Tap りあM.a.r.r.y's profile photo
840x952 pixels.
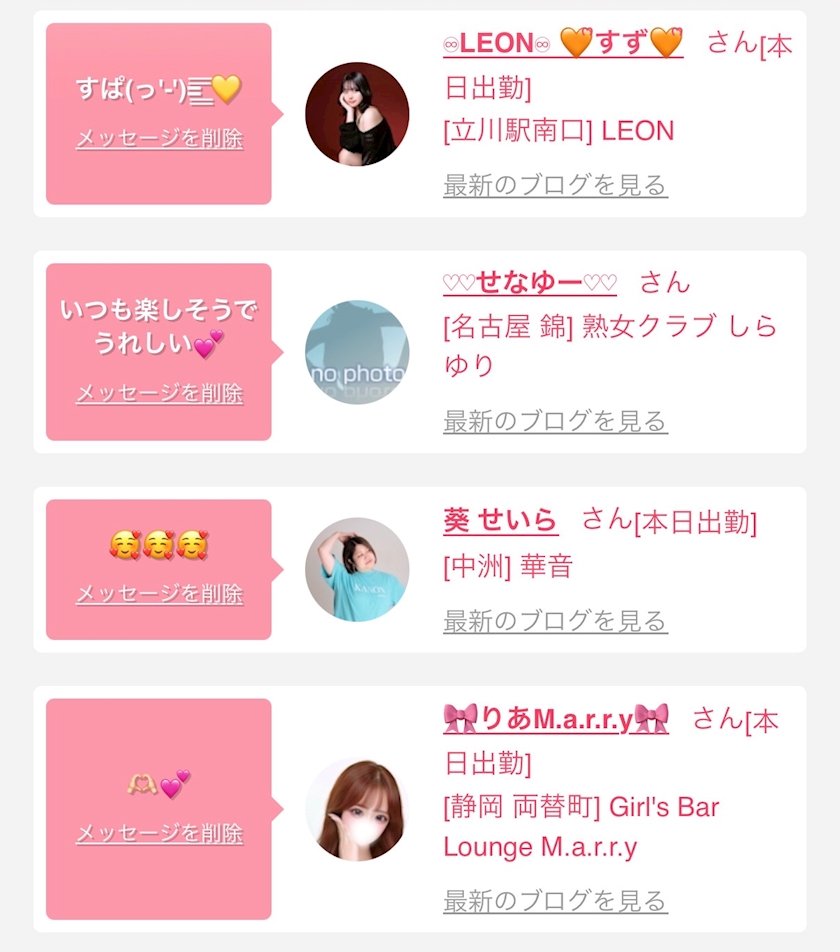coord(357,809)
